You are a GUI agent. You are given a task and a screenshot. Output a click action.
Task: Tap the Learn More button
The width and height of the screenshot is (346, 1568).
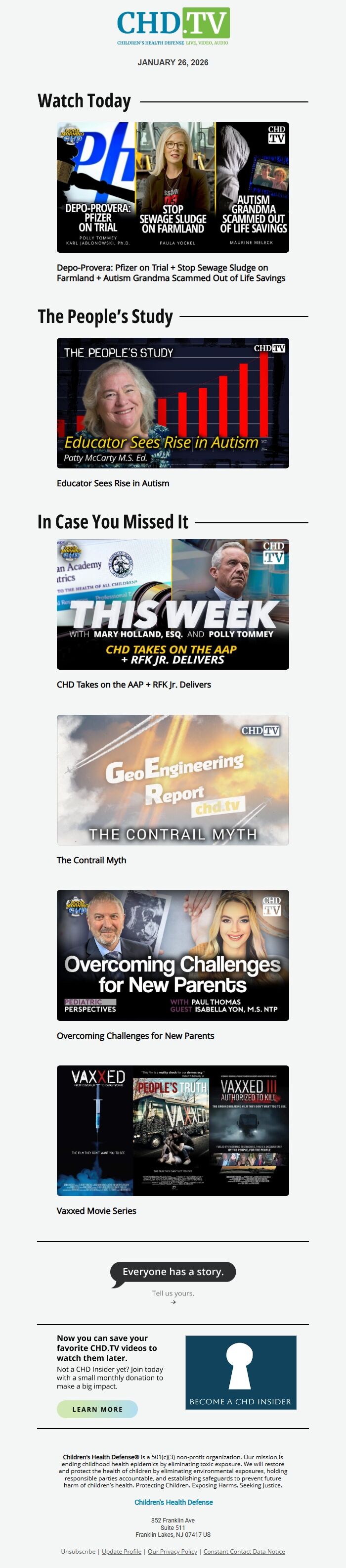(97, 1409)
